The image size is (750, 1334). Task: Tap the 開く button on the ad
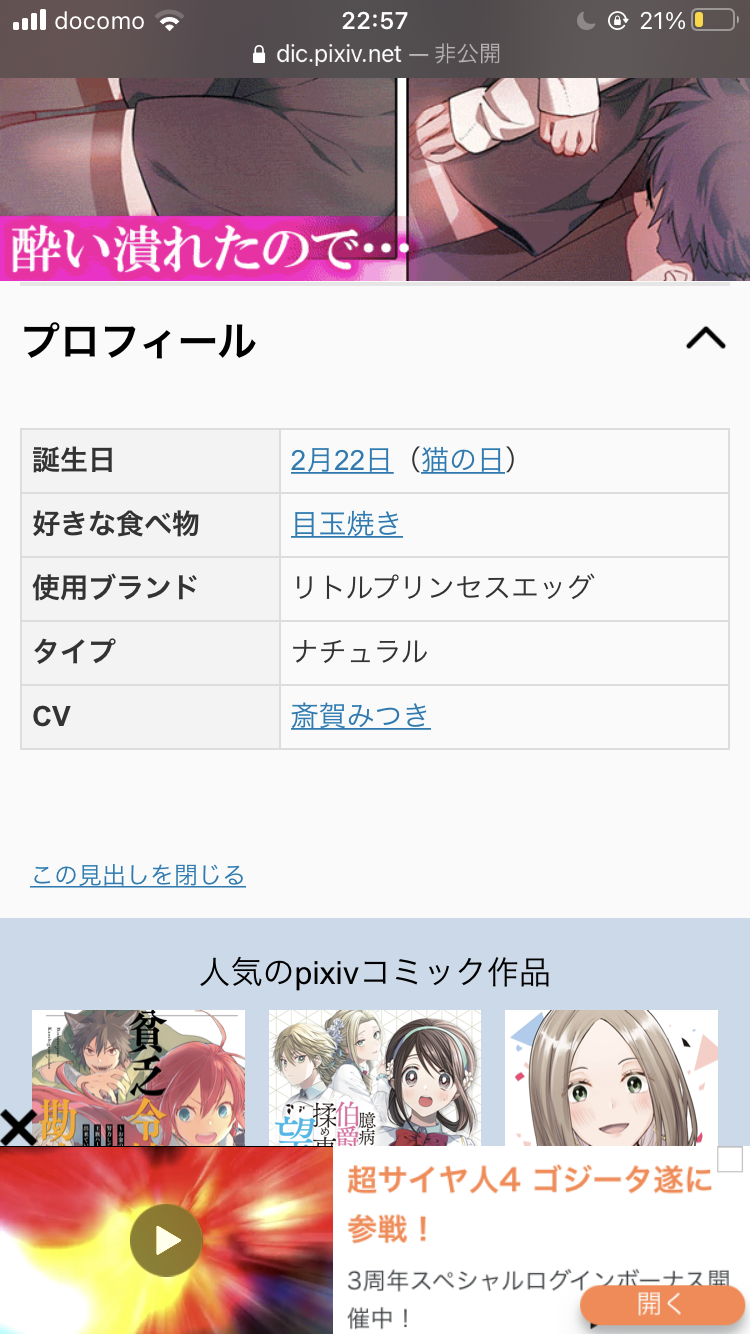click(661, 1305)
